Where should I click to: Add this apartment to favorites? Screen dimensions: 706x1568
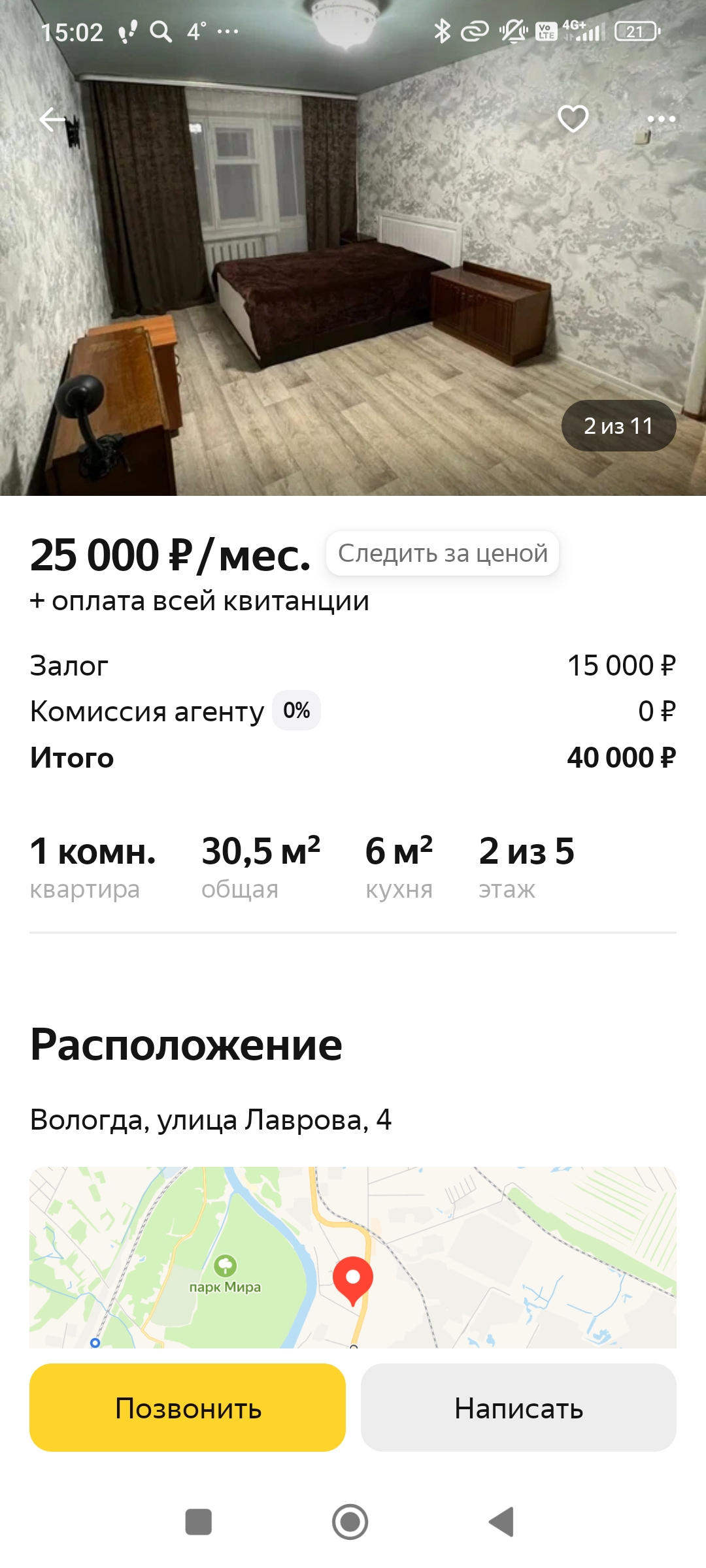point(573,119)
